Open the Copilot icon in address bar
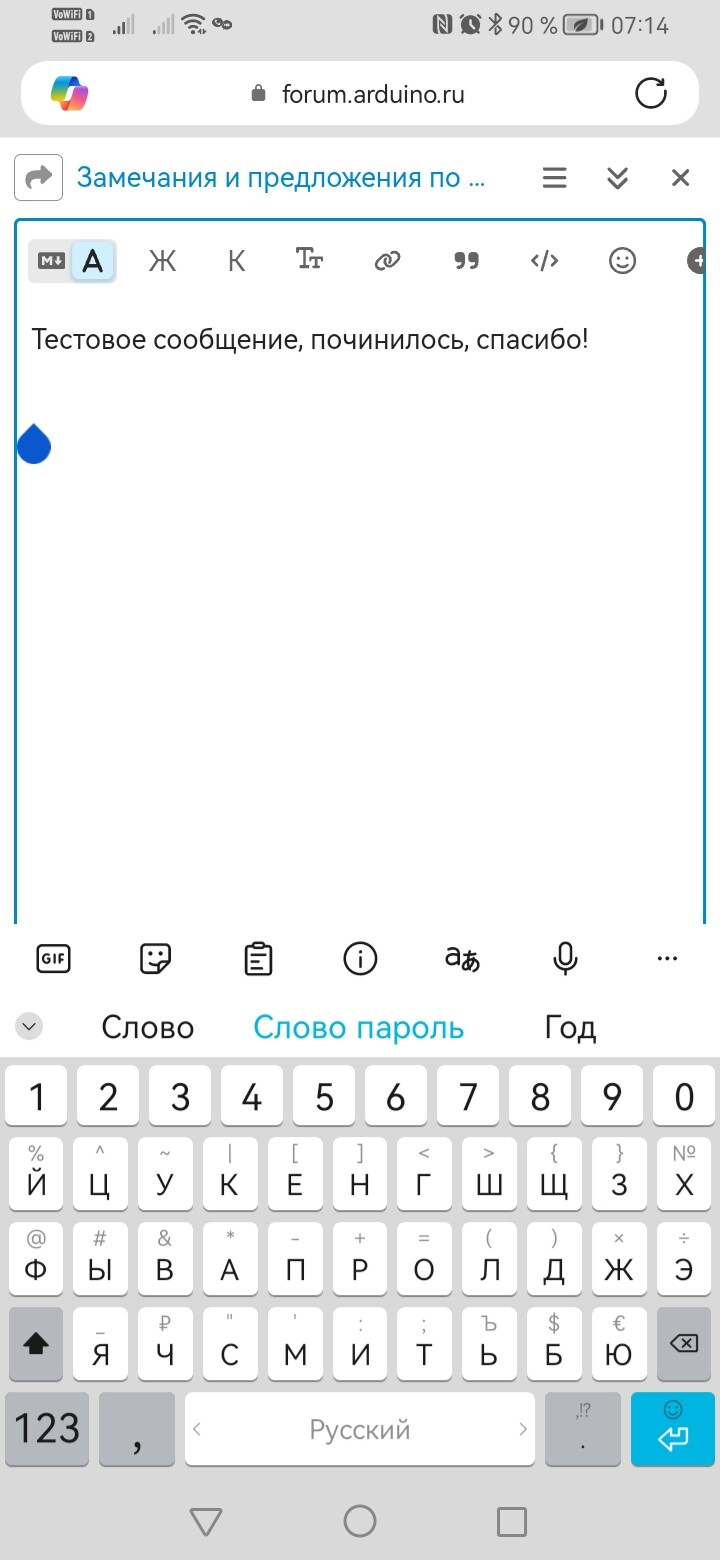The image size is (720, 1560). click(x=70, y=94)
